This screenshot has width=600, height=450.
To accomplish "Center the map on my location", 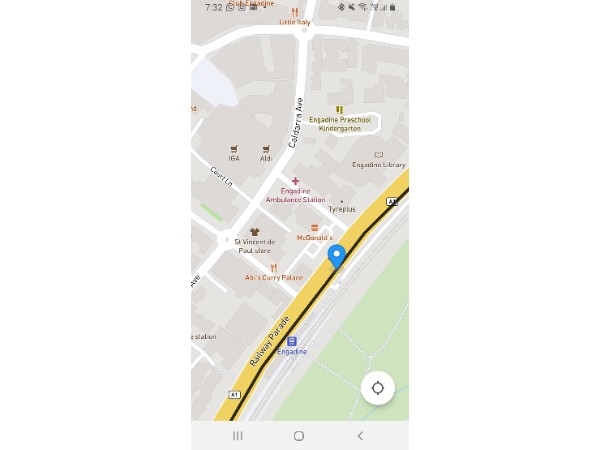I will click(378, 388).
